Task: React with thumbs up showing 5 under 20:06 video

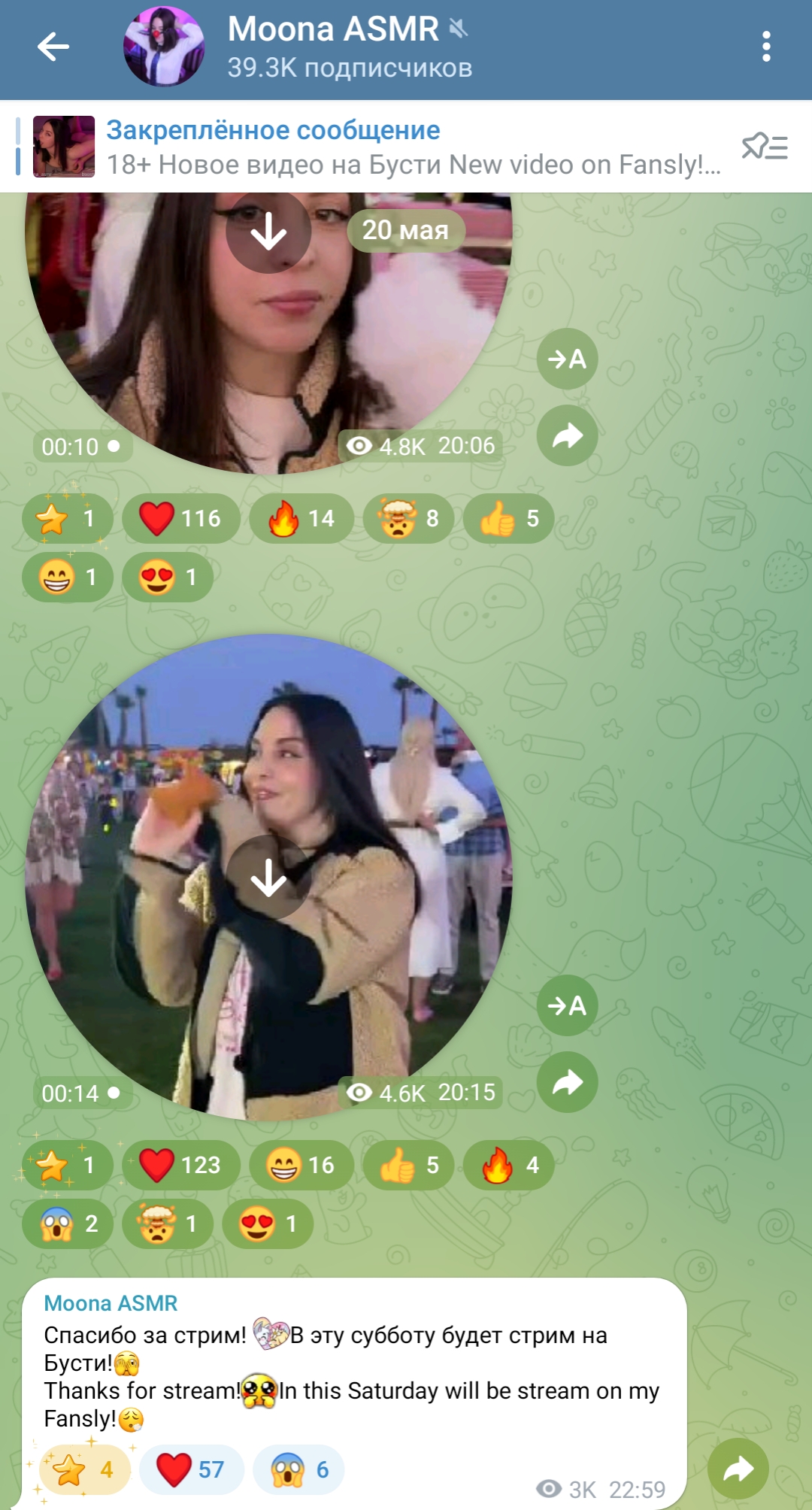Action: click(x=508, y=518)
